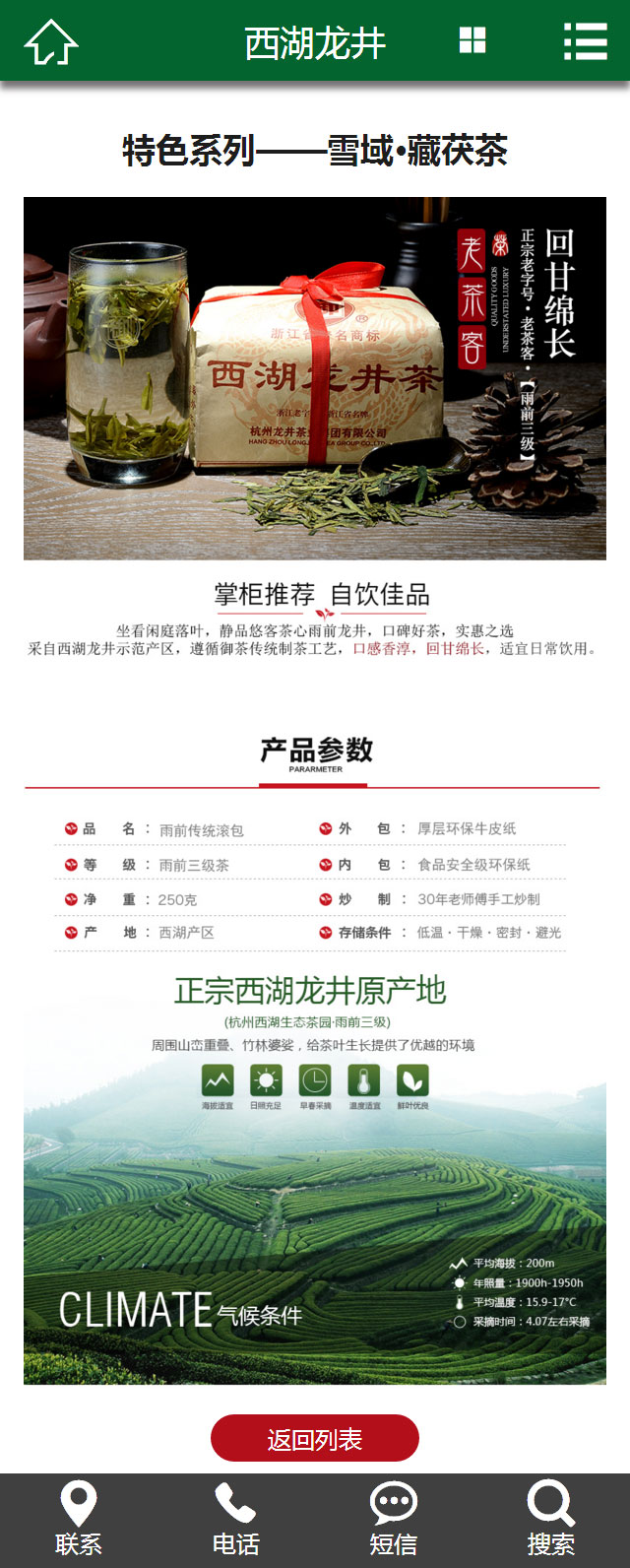Go to the home page icon
This screenshot has height=1568, width=630.
click(x=51, y=41)
